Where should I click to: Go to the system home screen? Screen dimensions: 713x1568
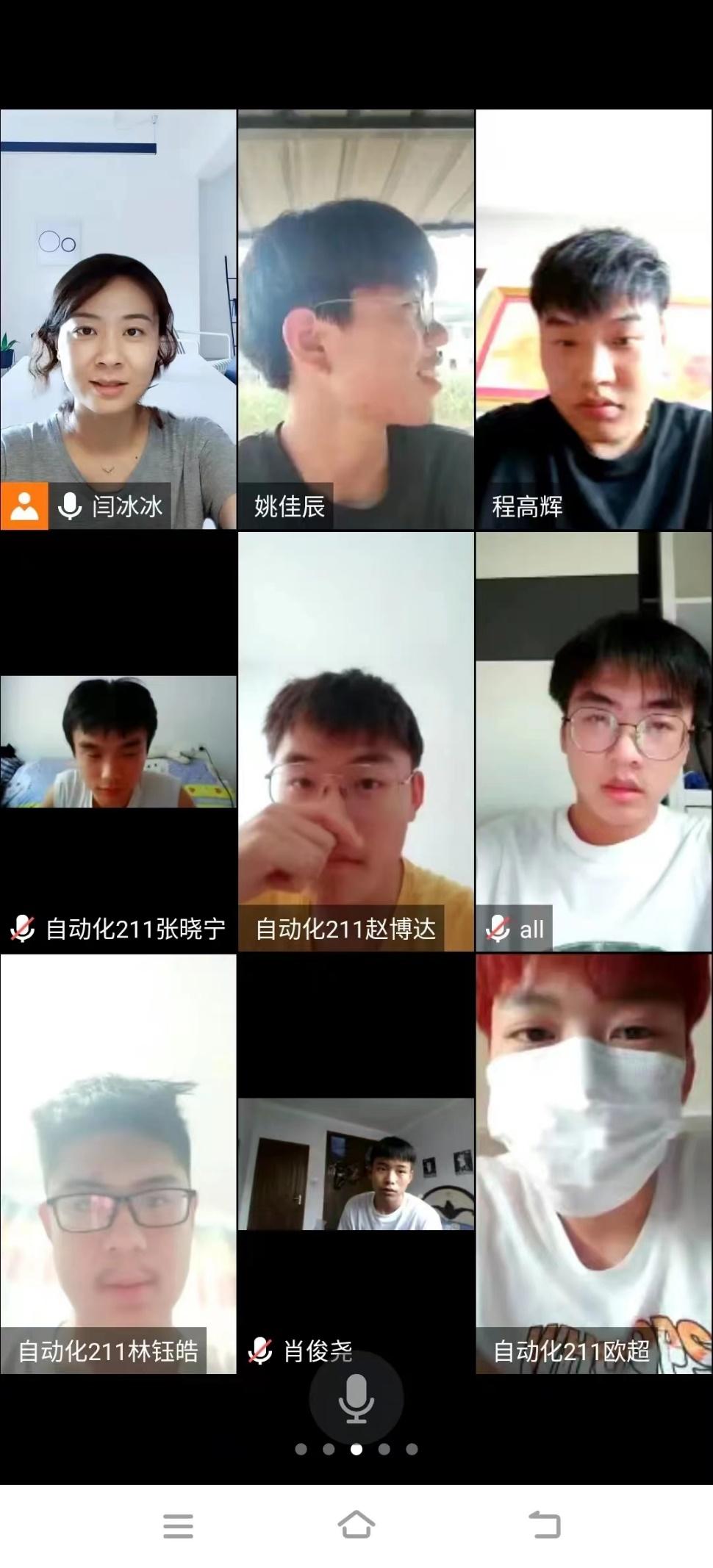(x=356, y=1525)
